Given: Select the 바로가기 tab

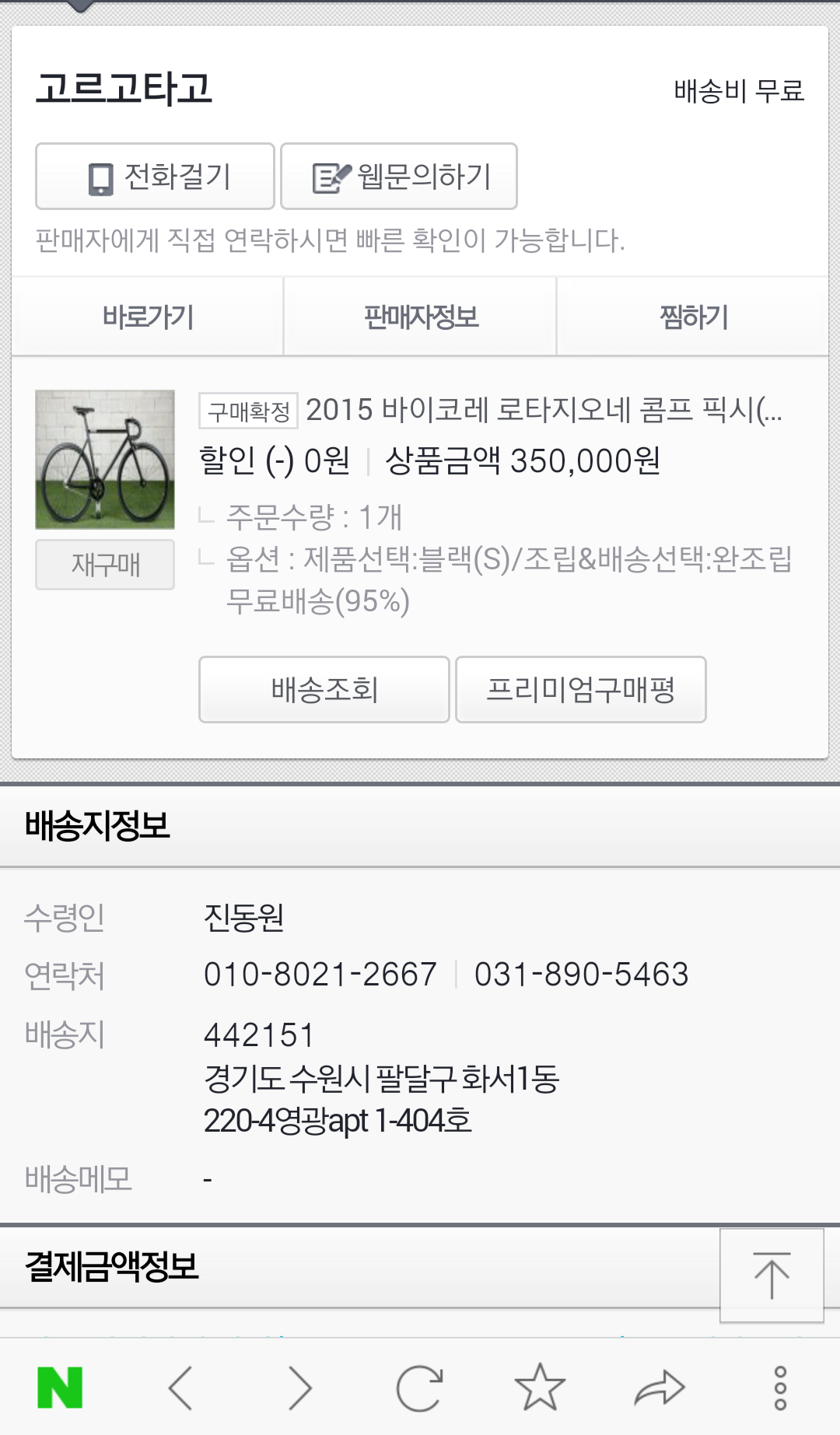Looking at the screenshot, I should pos(148,317).
